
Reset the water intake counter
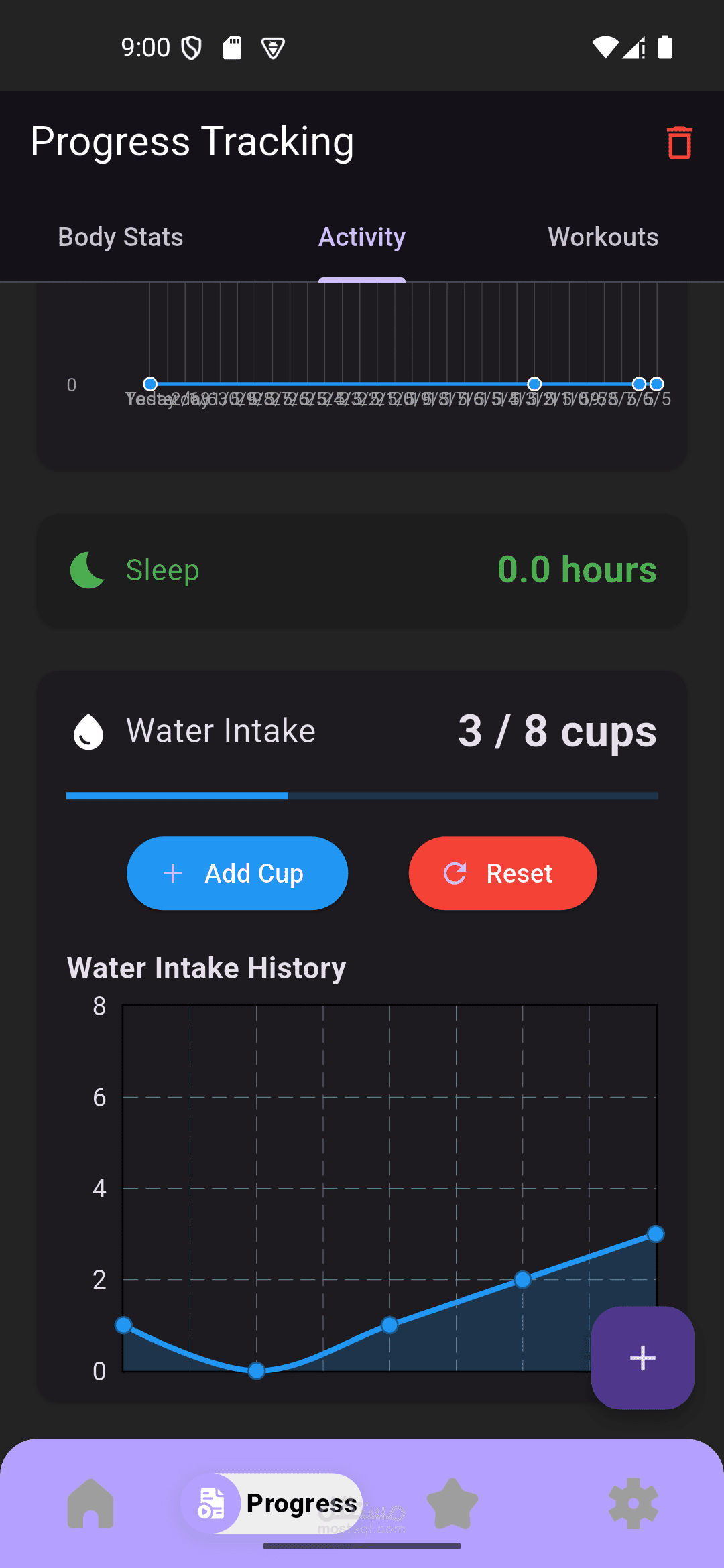coord(502,873)
